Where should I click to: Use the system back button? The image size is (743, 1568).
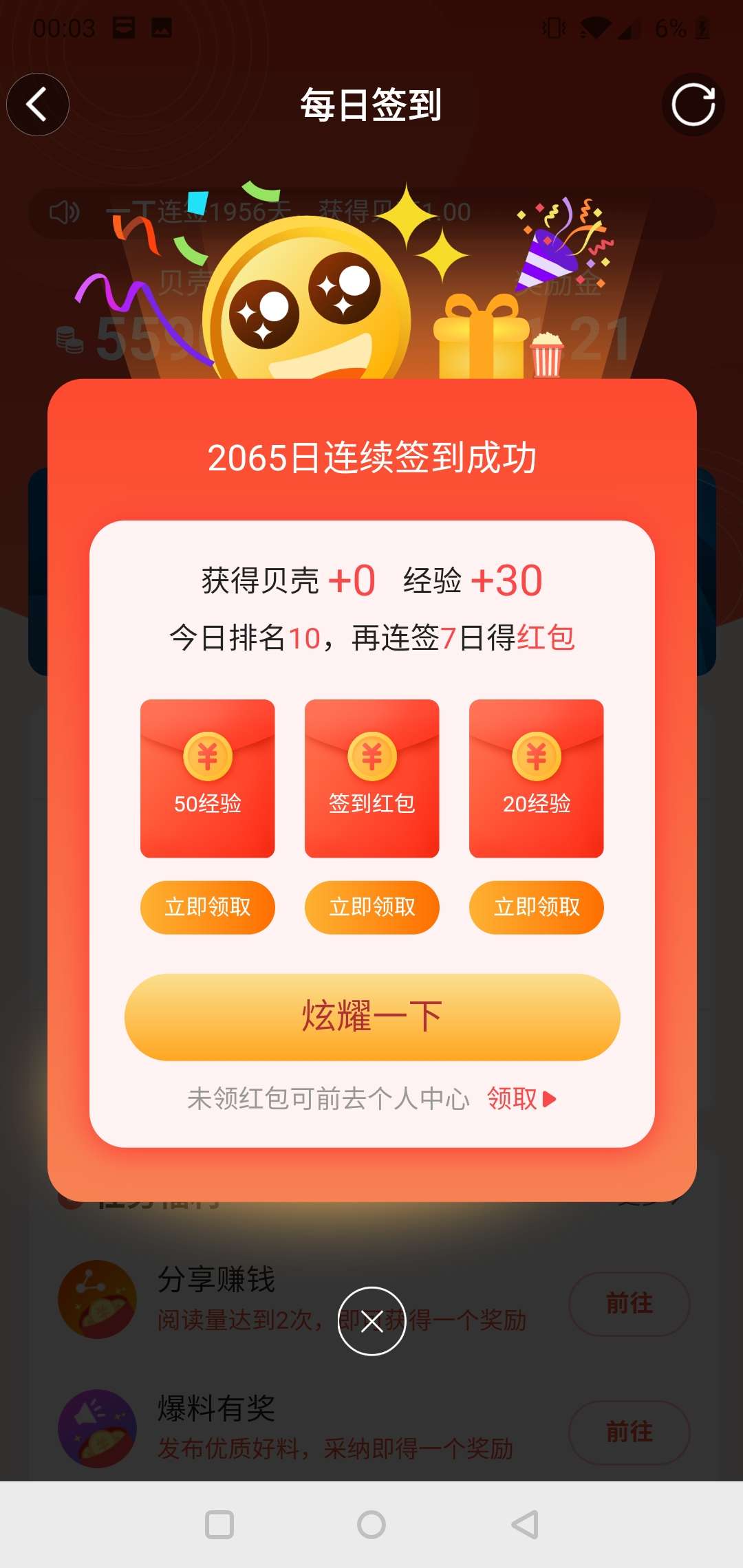tap(525, 1524)
